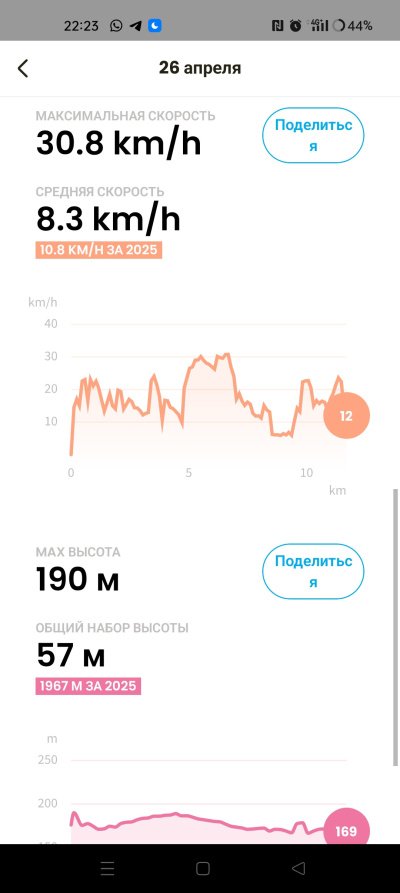Share the max speed stats via Поделиться
The width and height of the screenshot is (400, 893).
click(313, 136)
